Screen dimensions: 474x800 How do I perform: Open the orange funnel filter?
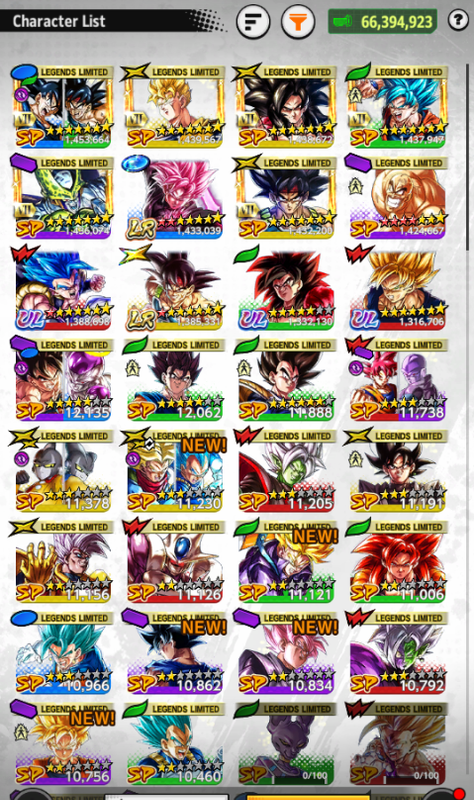298,22
